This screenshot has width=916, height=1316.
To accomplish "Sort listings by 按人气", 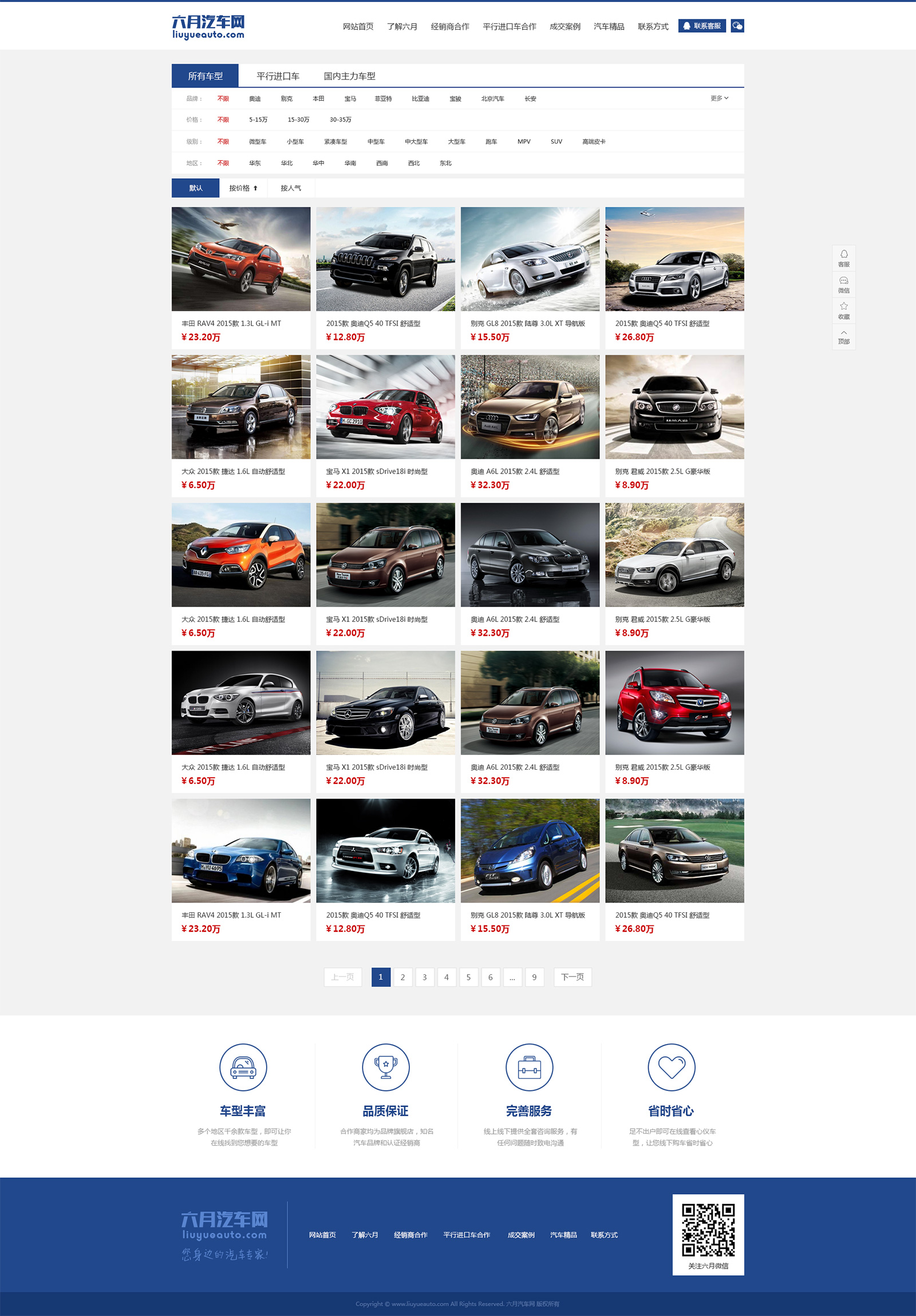I will 290,188.
